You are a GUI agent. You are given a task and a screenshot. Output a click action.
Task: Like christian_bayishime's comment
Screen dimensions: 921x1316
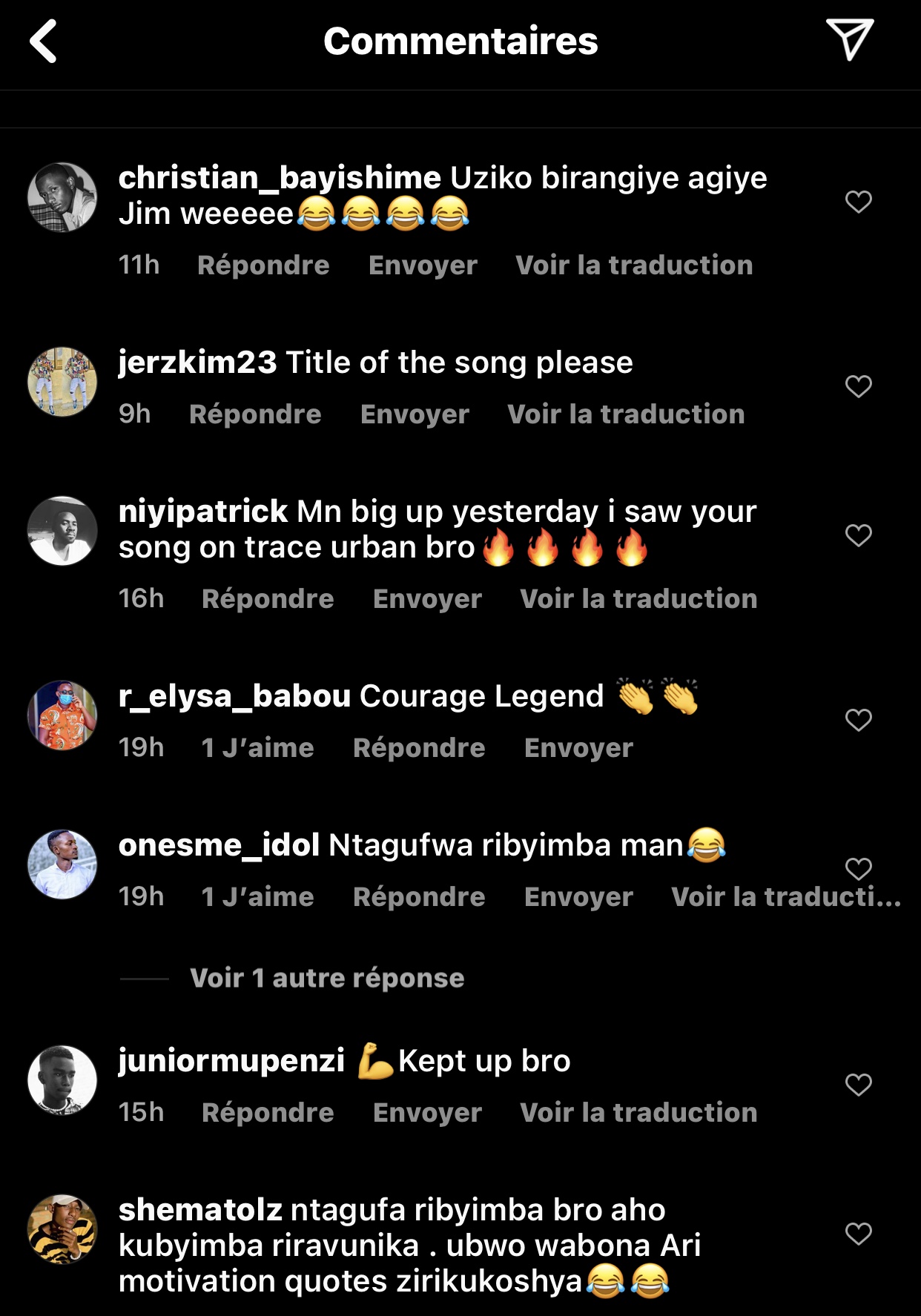click(858, 202)
